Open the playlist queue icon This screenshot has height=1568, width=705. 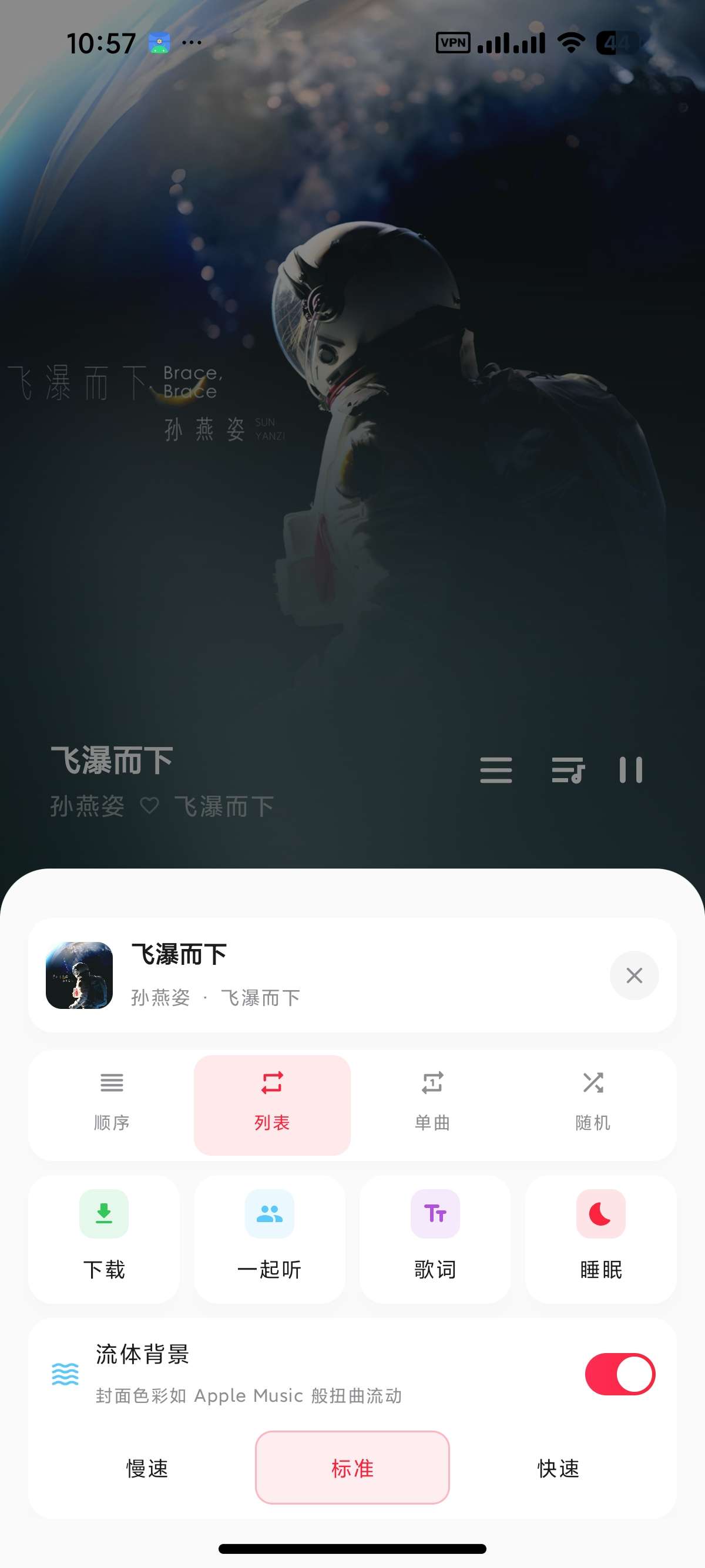pyautogui.click(x=568, y=770)
